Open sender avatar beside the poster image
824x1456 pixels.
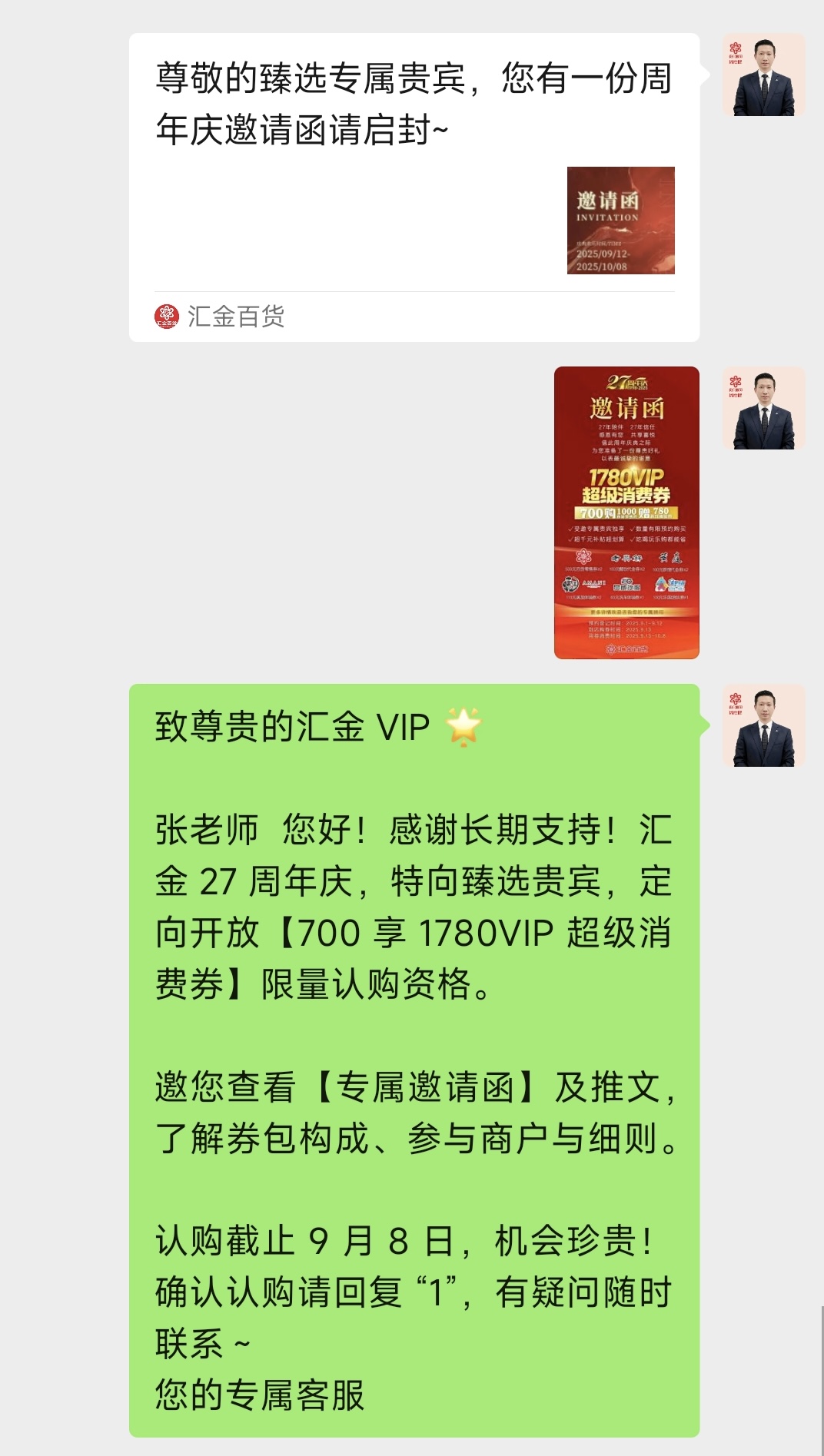[x=763, y=409]
